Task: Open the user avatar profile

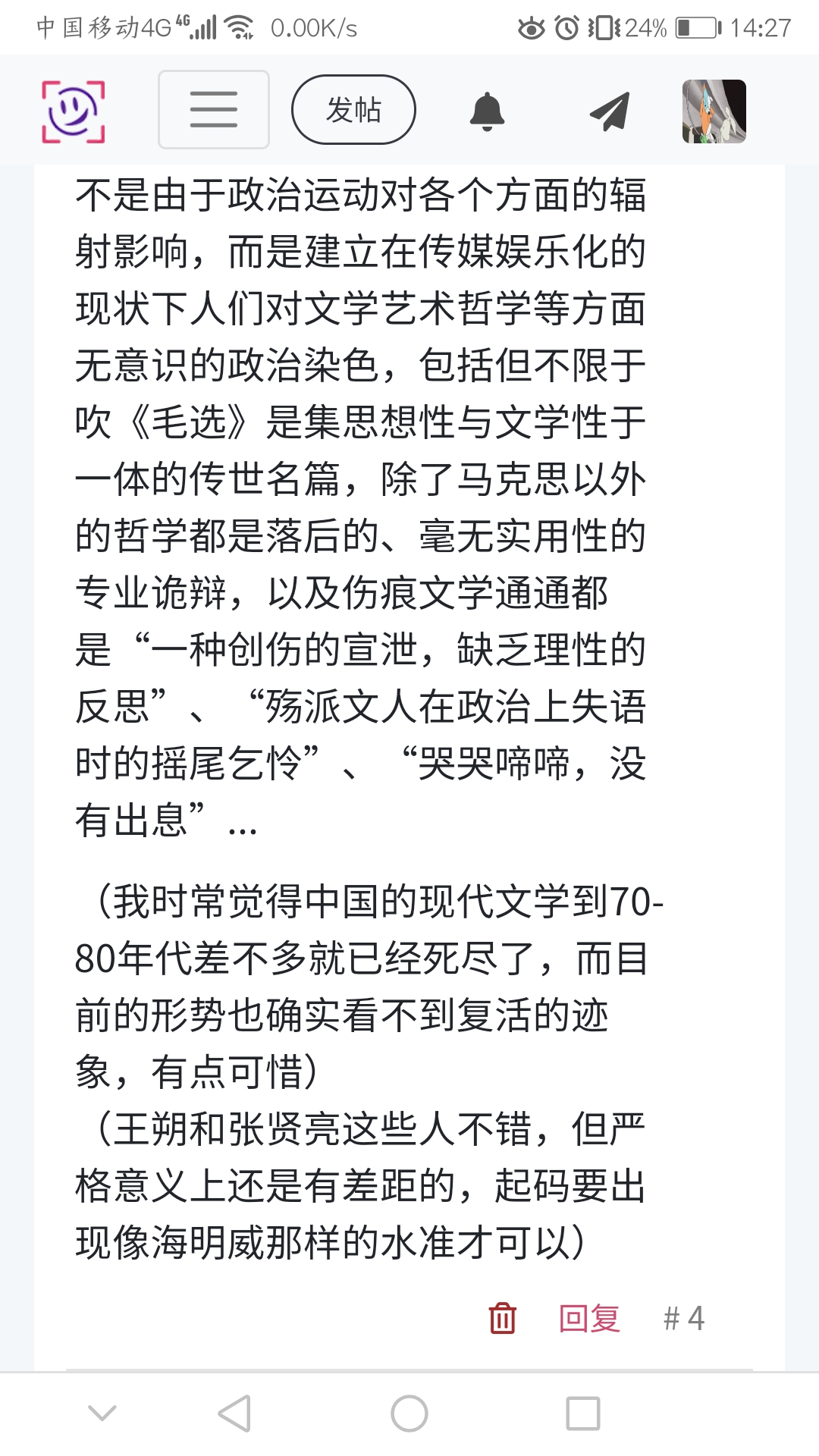Action: [x=714, y=111]
